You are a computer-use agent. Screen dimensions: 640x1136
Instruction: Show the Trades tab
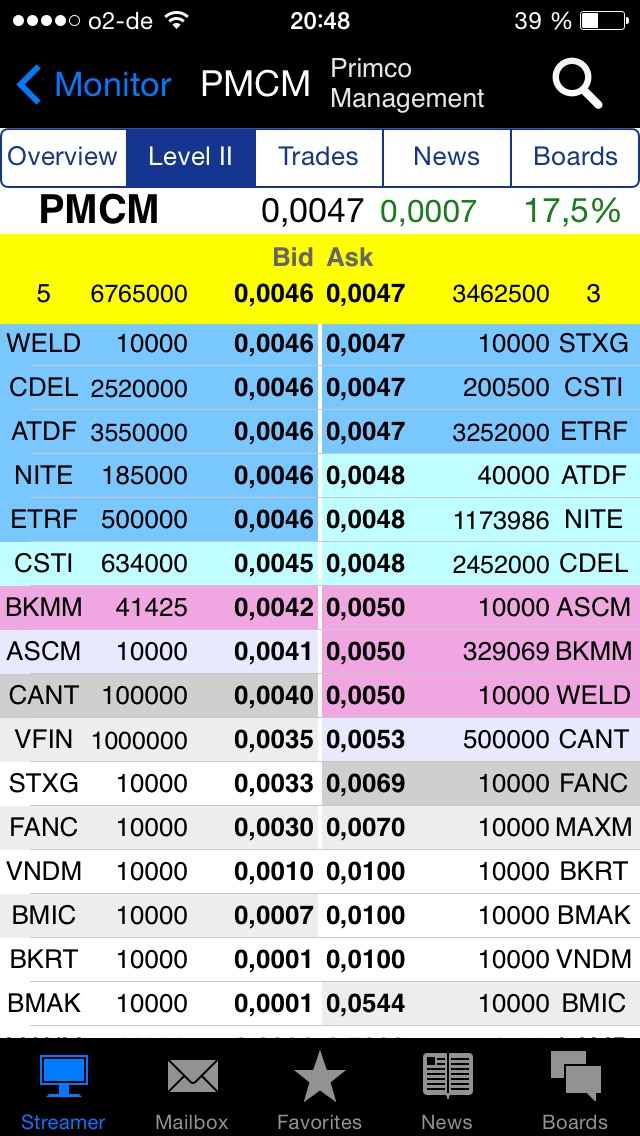tap(318, 157)
